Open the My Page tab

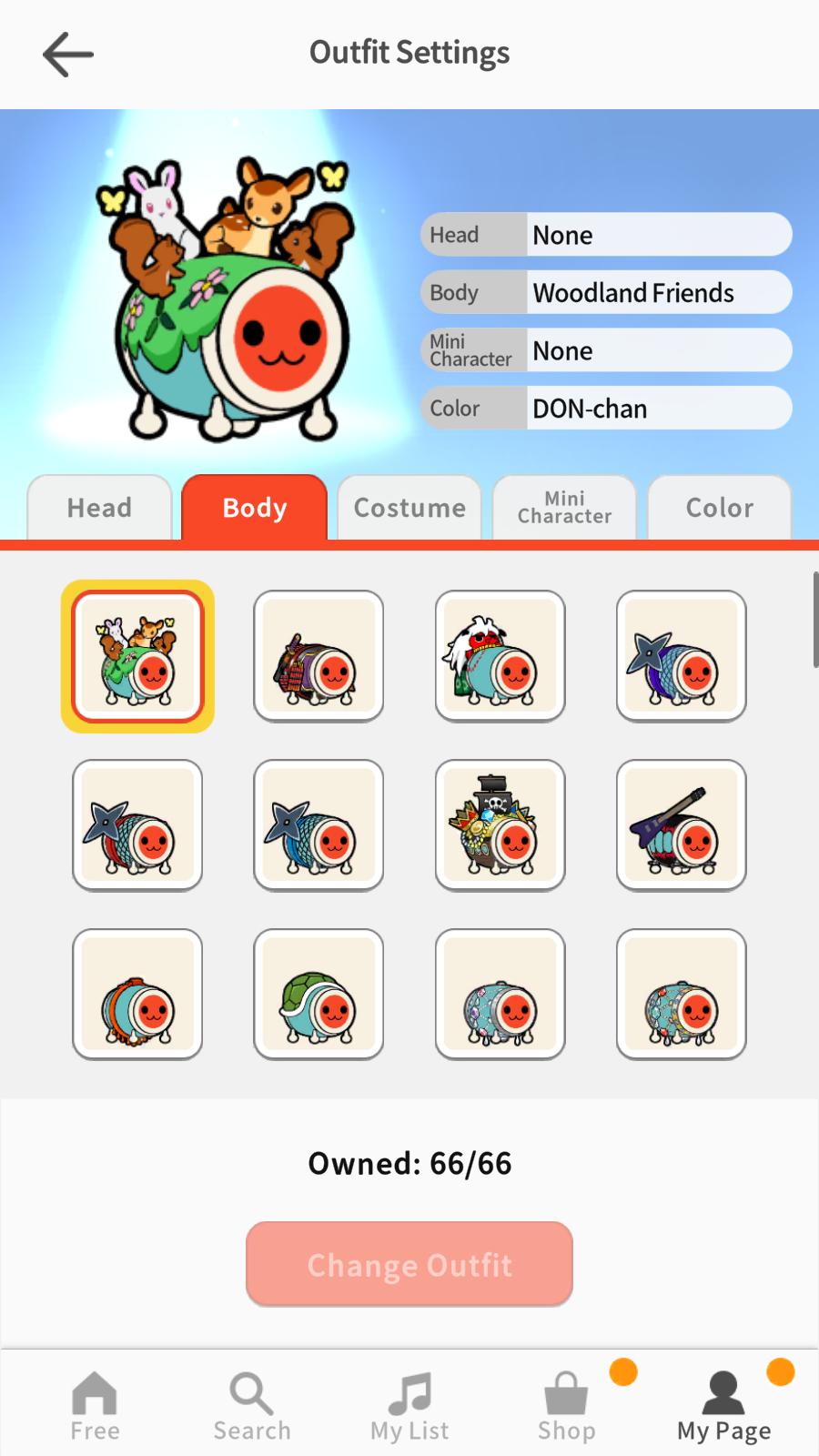point(723,1406)
